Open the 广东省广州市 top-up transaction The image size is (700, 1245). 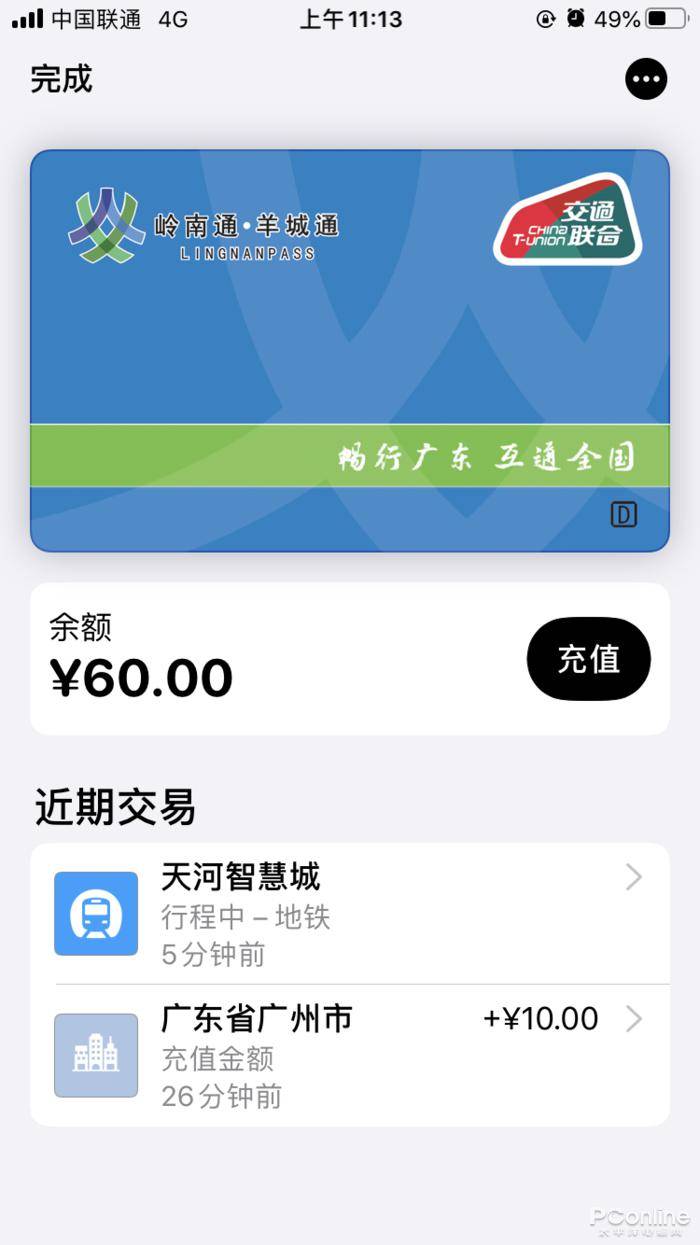tap(350, 1056)
